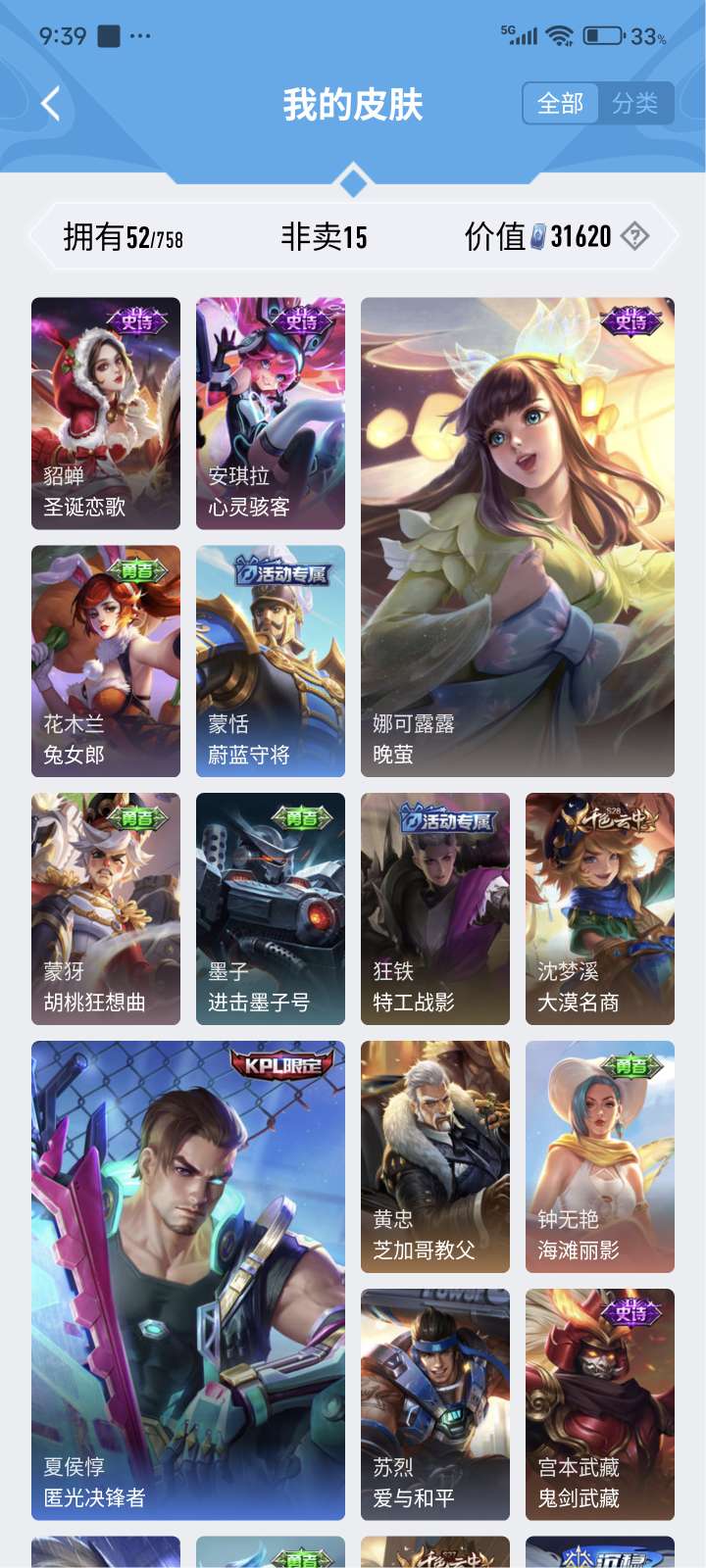The width and height of the screenshot is (706, 1568).
Task: Open the value help question icon
Action: point(635,236)
